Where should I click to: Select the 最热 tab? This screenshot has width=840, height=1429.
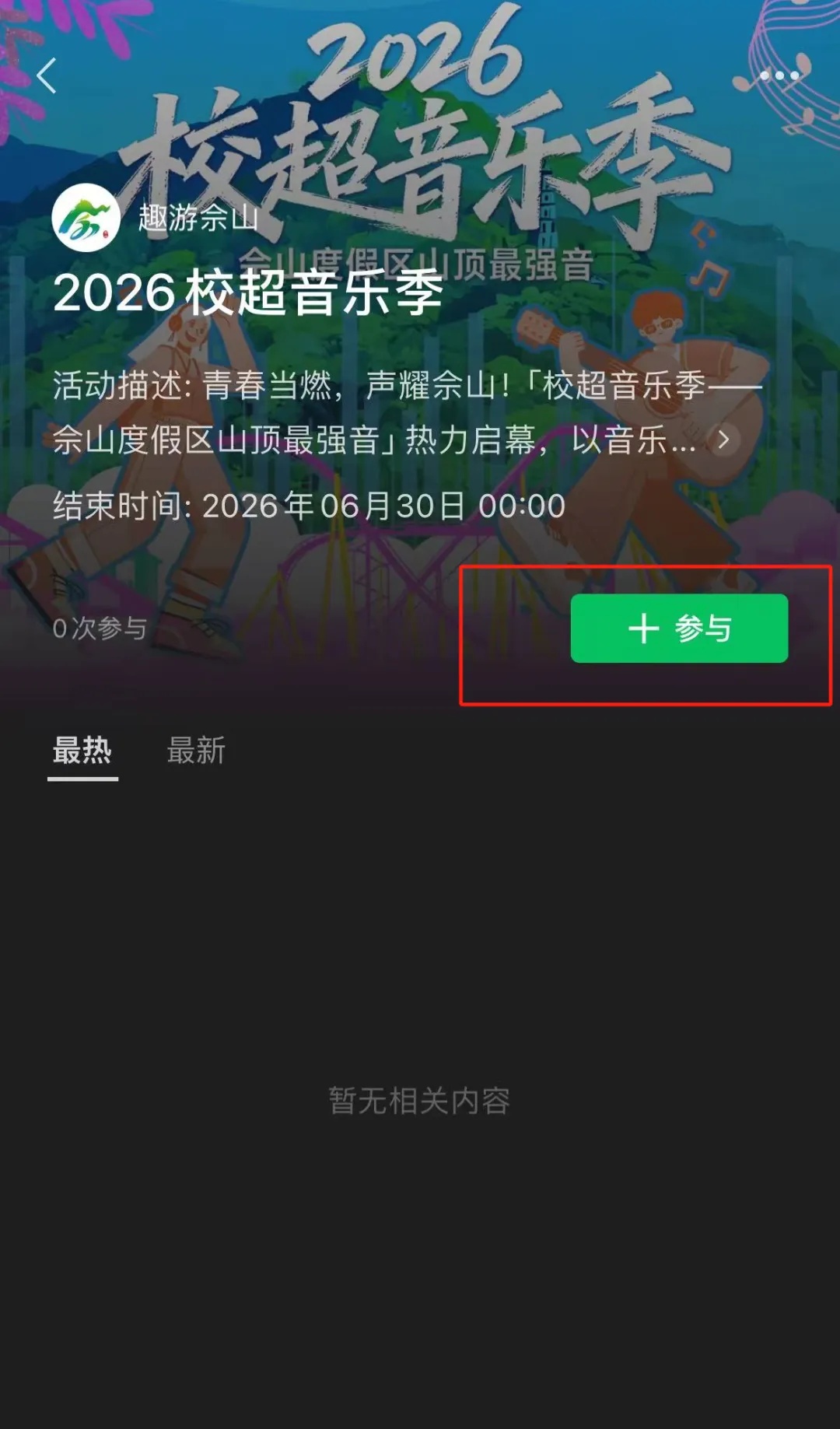click(82, 751)
